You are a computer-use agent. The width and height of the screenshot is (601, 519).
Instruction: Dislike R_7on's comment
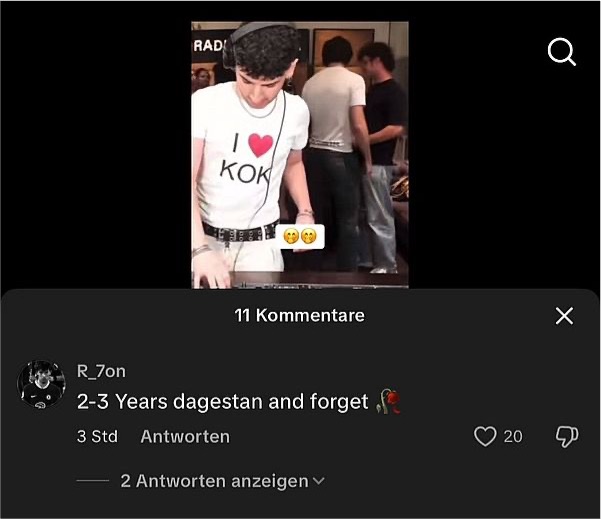[x=566, y=436]
